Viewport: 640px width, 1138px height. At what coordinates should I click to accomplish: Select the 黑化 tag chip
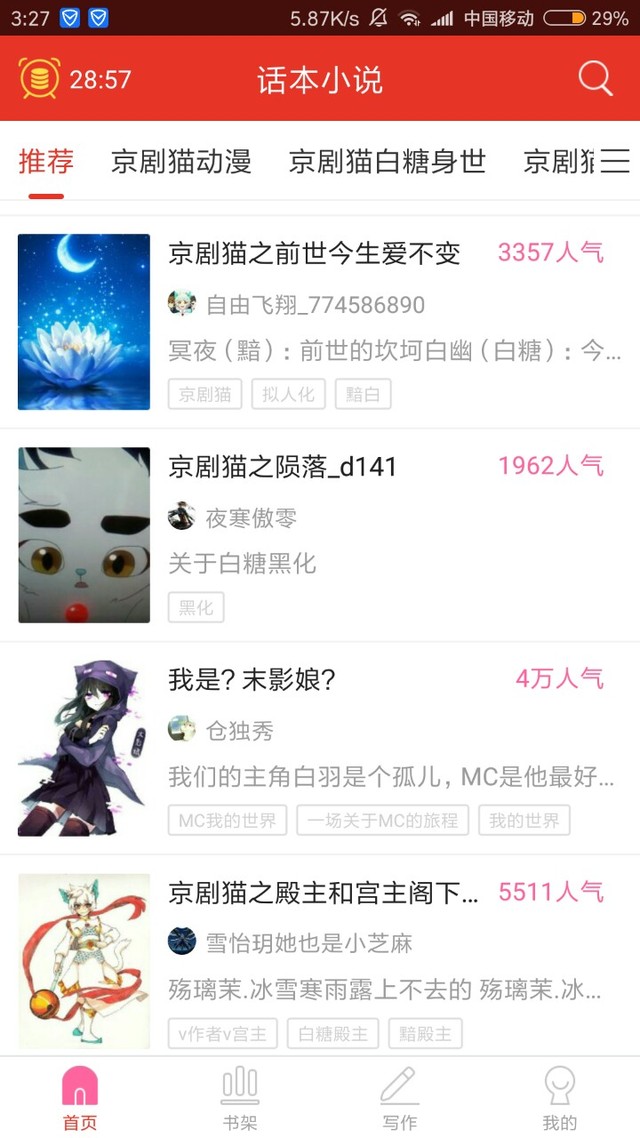[196, 607]
